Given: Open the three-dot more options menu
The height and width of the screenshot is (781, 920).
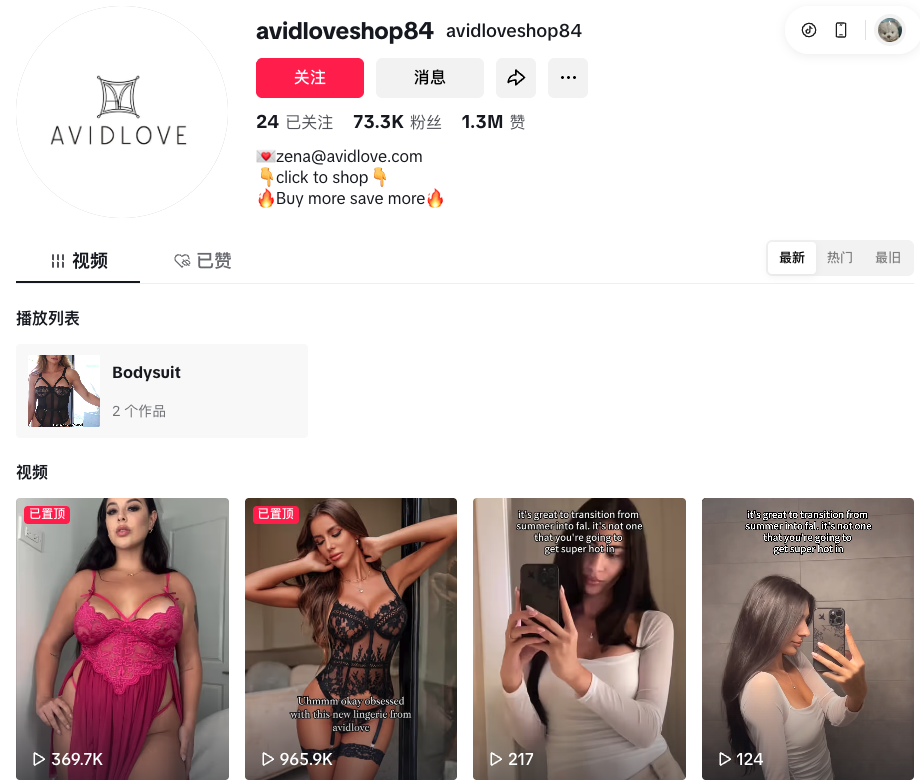Looking at the screenshot, I should pyautogui.click(x=568, y=78).
